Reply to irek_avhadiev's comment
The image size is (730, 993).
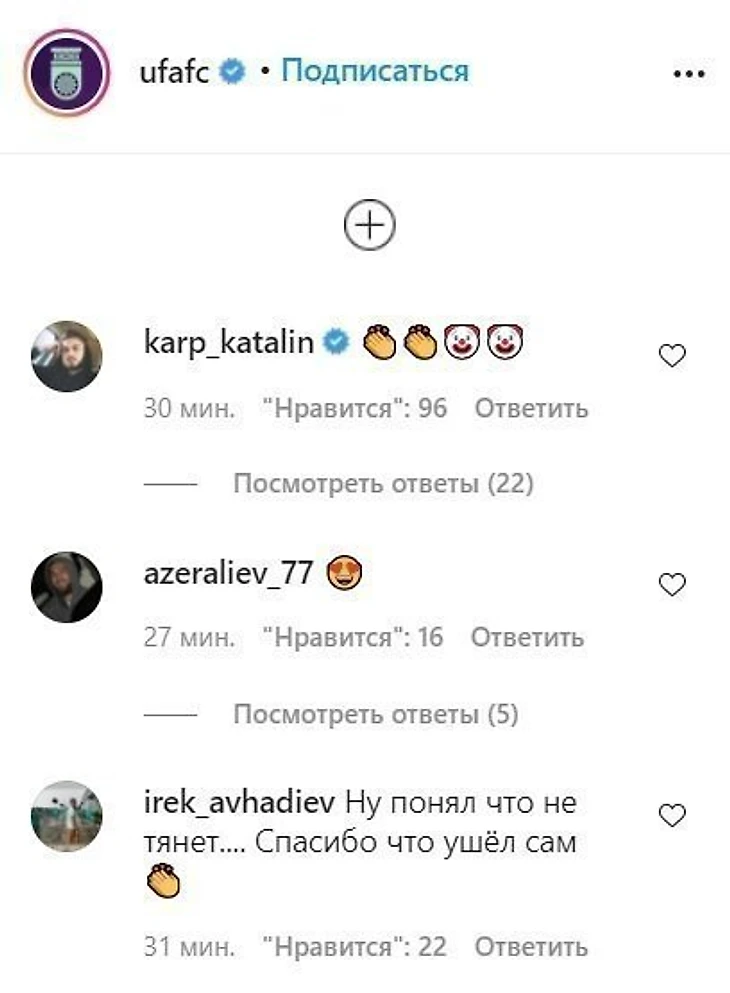coord(530,946)
